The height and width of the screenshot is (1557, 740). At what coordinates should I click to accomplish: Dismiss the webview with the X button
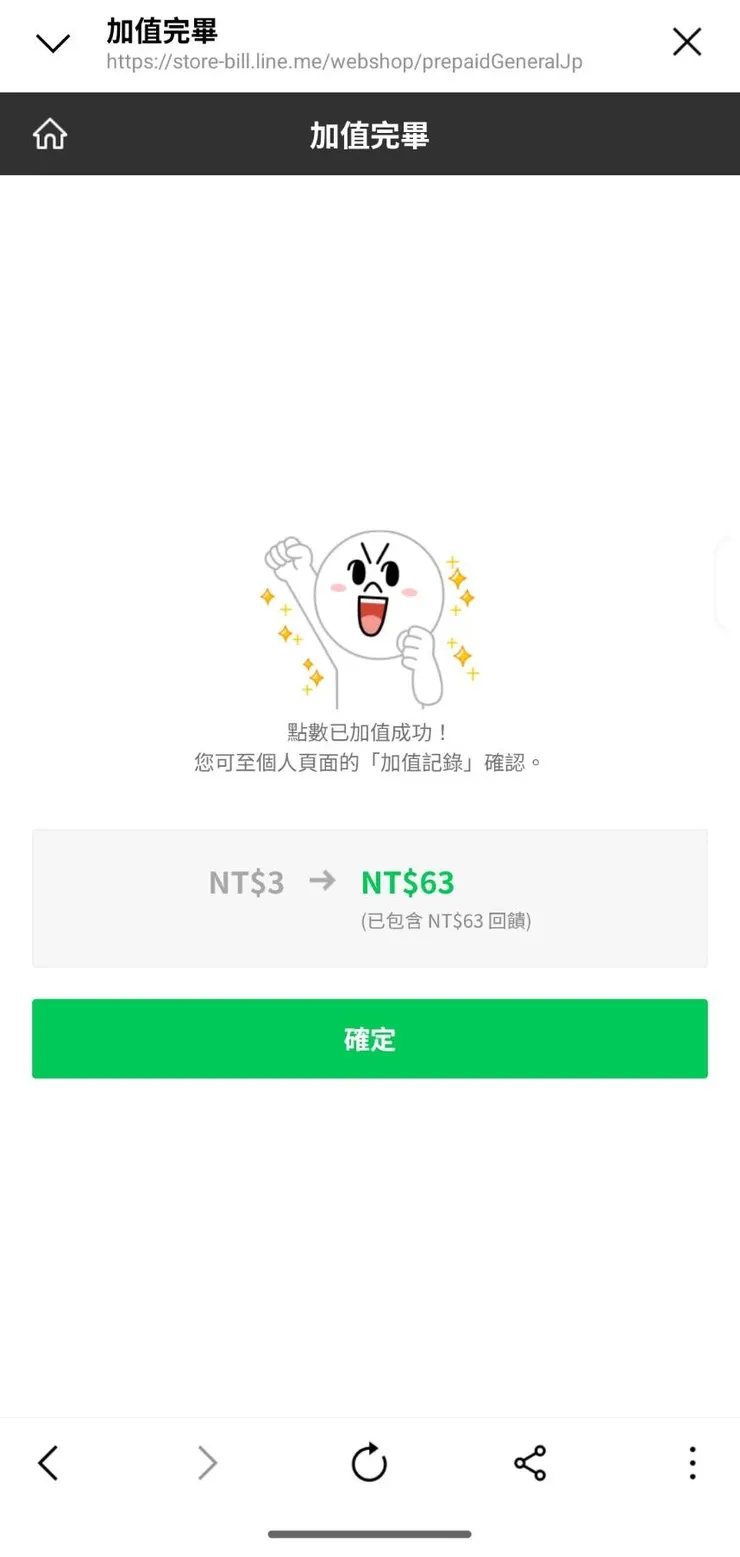(687, 42)
